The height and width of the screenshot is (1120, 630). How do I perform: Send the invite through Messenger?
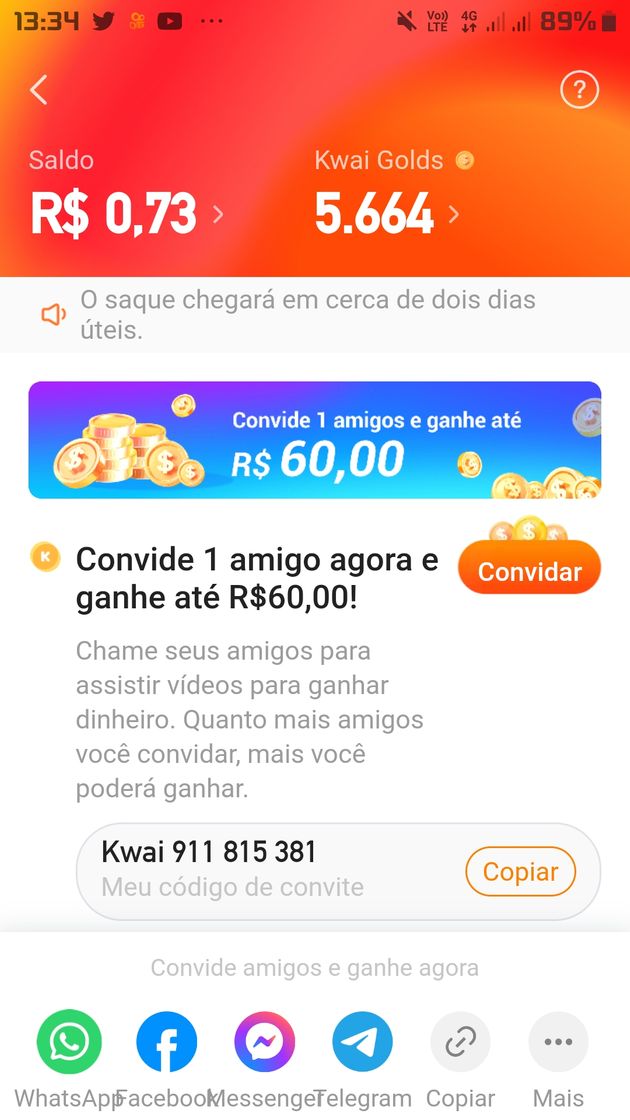coord(264,1042)
